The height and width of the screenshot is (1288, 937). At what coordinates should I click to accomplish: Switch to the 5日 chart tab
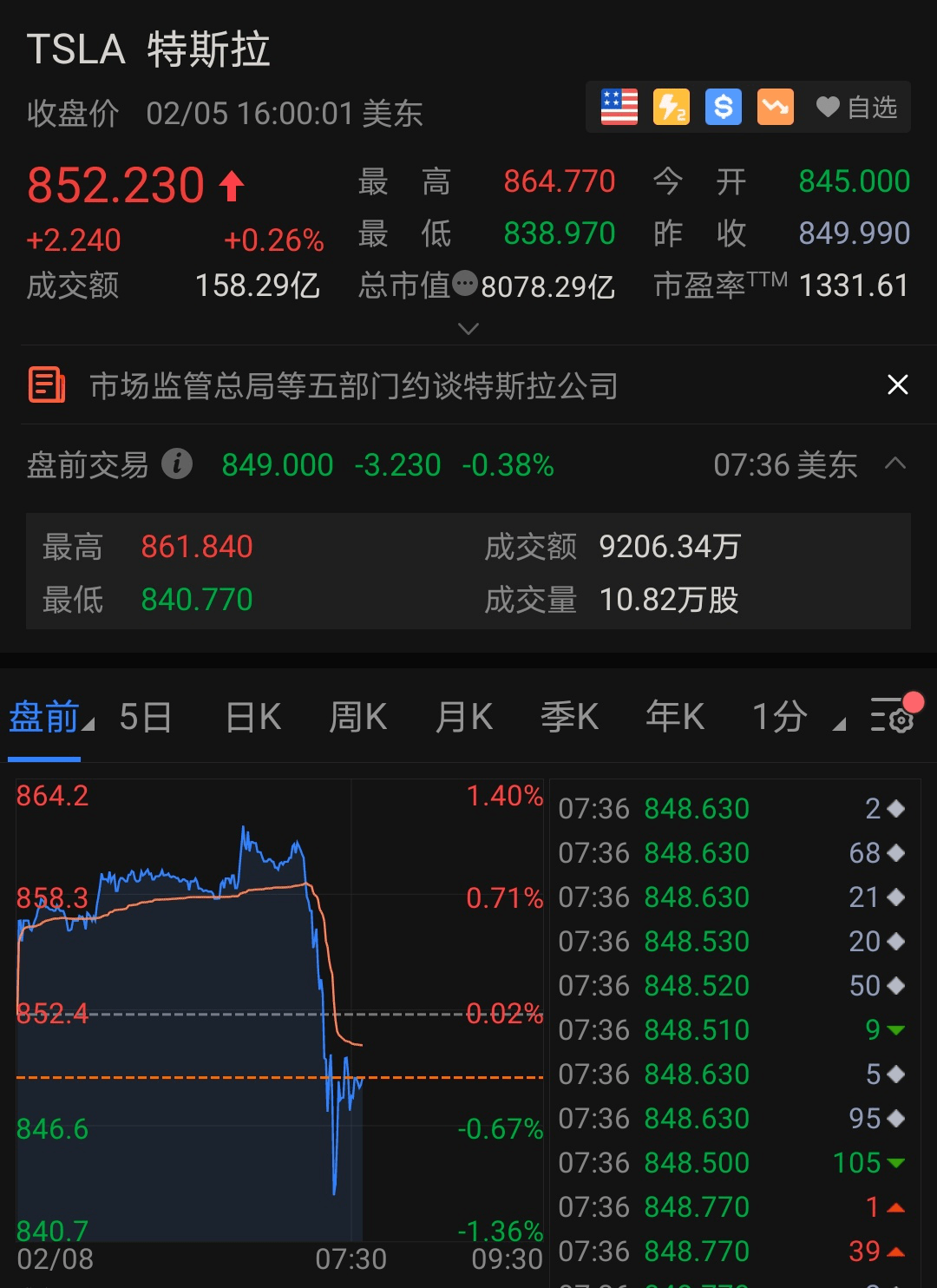pos(146,718)
